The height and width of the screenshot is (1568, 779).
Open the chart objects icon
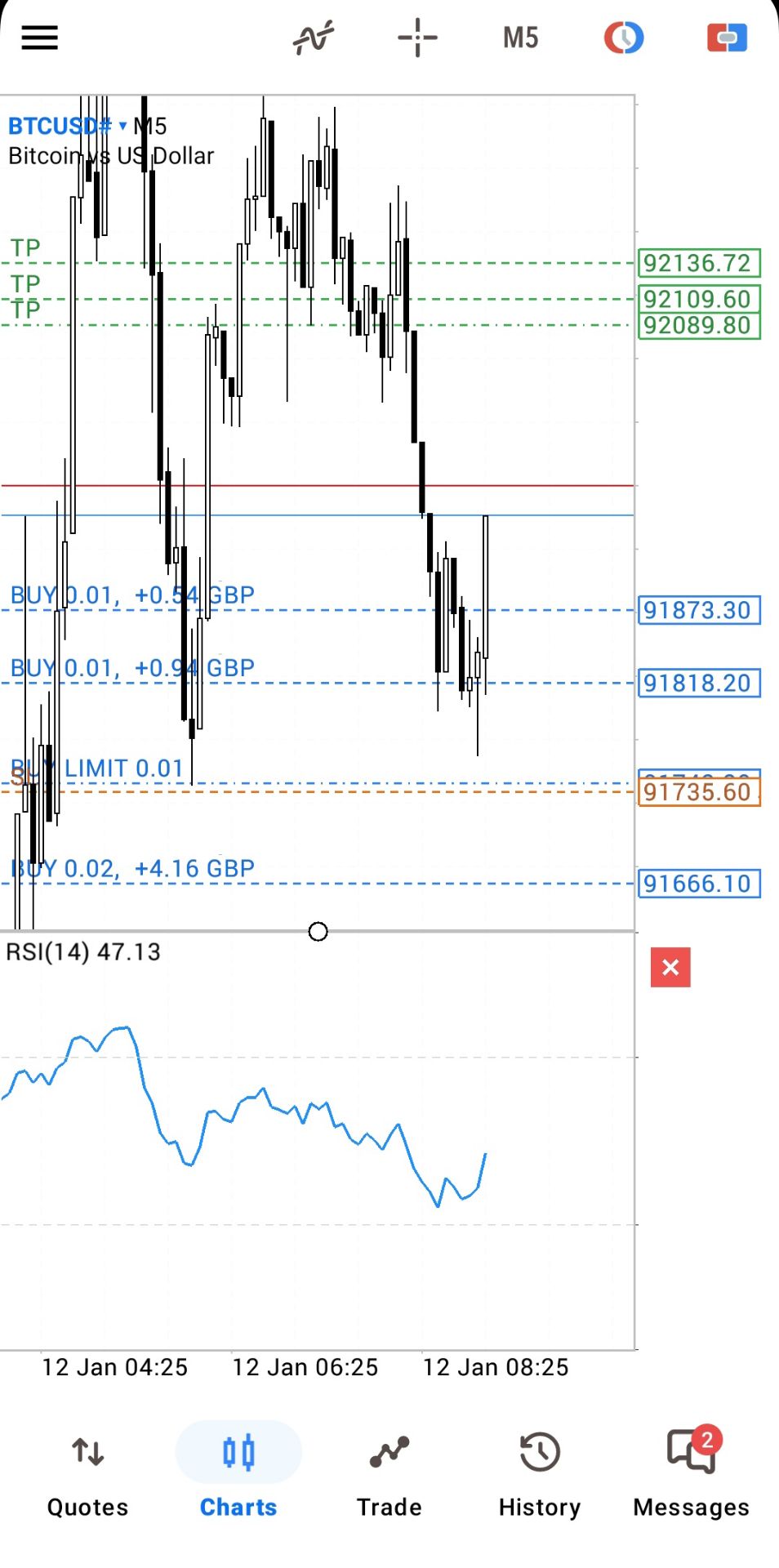point(624,38)
